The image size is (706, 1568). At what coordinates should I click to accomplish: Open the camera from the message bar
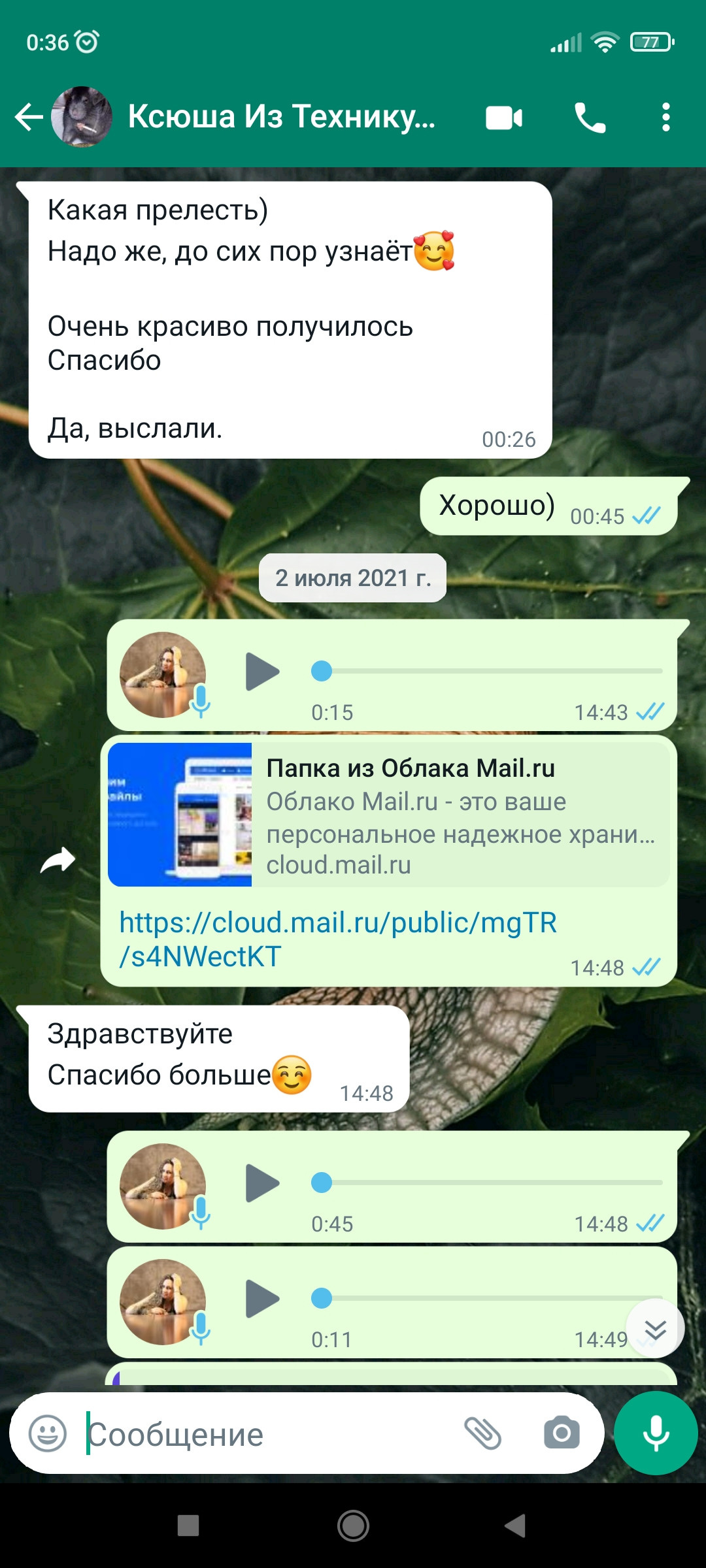[562, 1433]
